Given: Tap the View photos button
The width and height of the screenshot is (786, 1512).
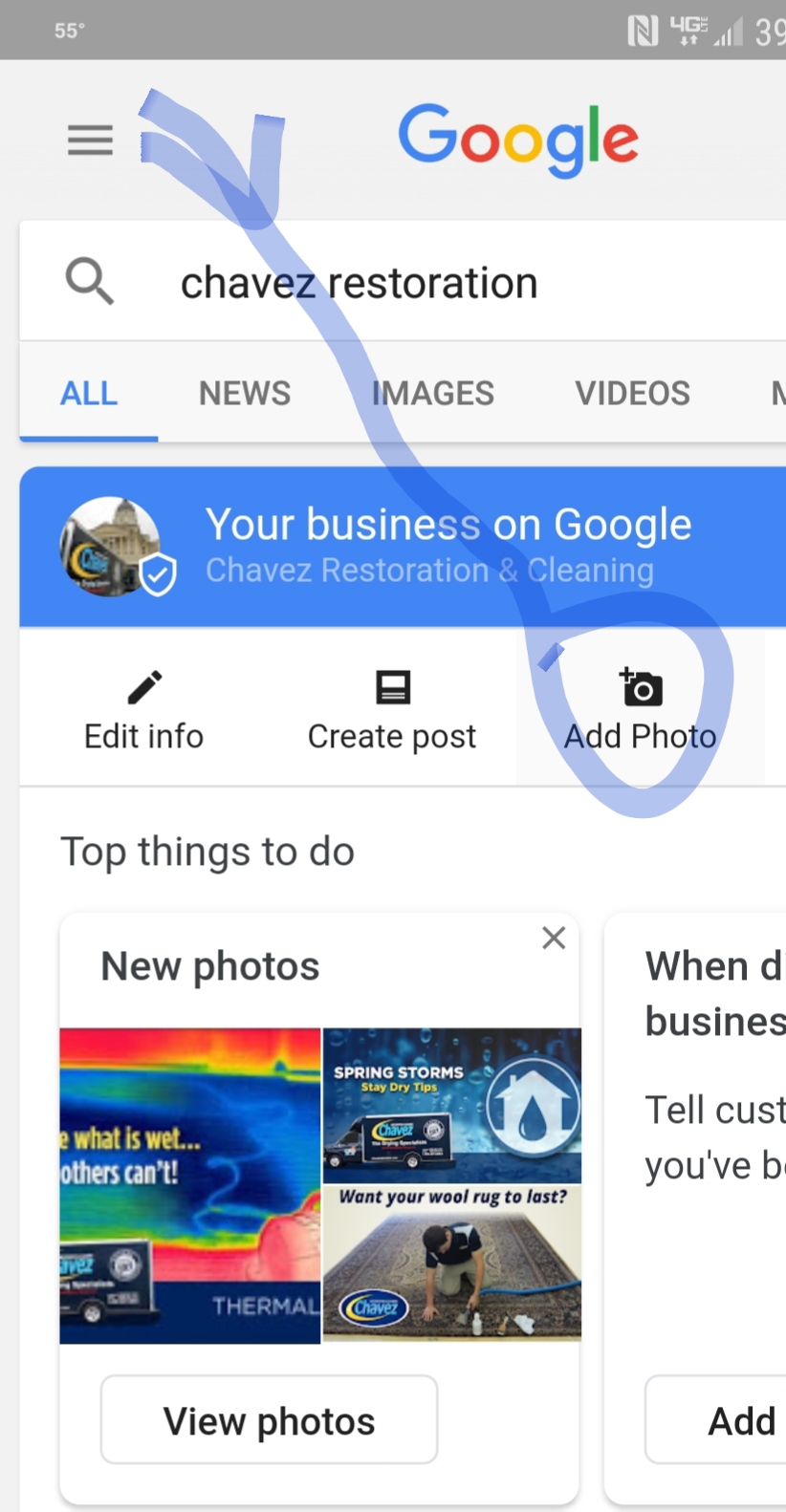Looking at the screenshot, I should [x=269, y=1420].
